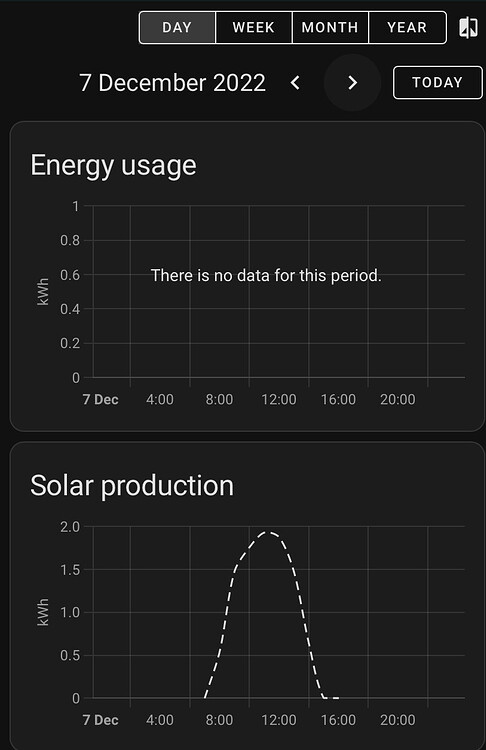The width and height of the screenshot is (486, 750).
Task: Switch to the Month view
Action: 330,28
